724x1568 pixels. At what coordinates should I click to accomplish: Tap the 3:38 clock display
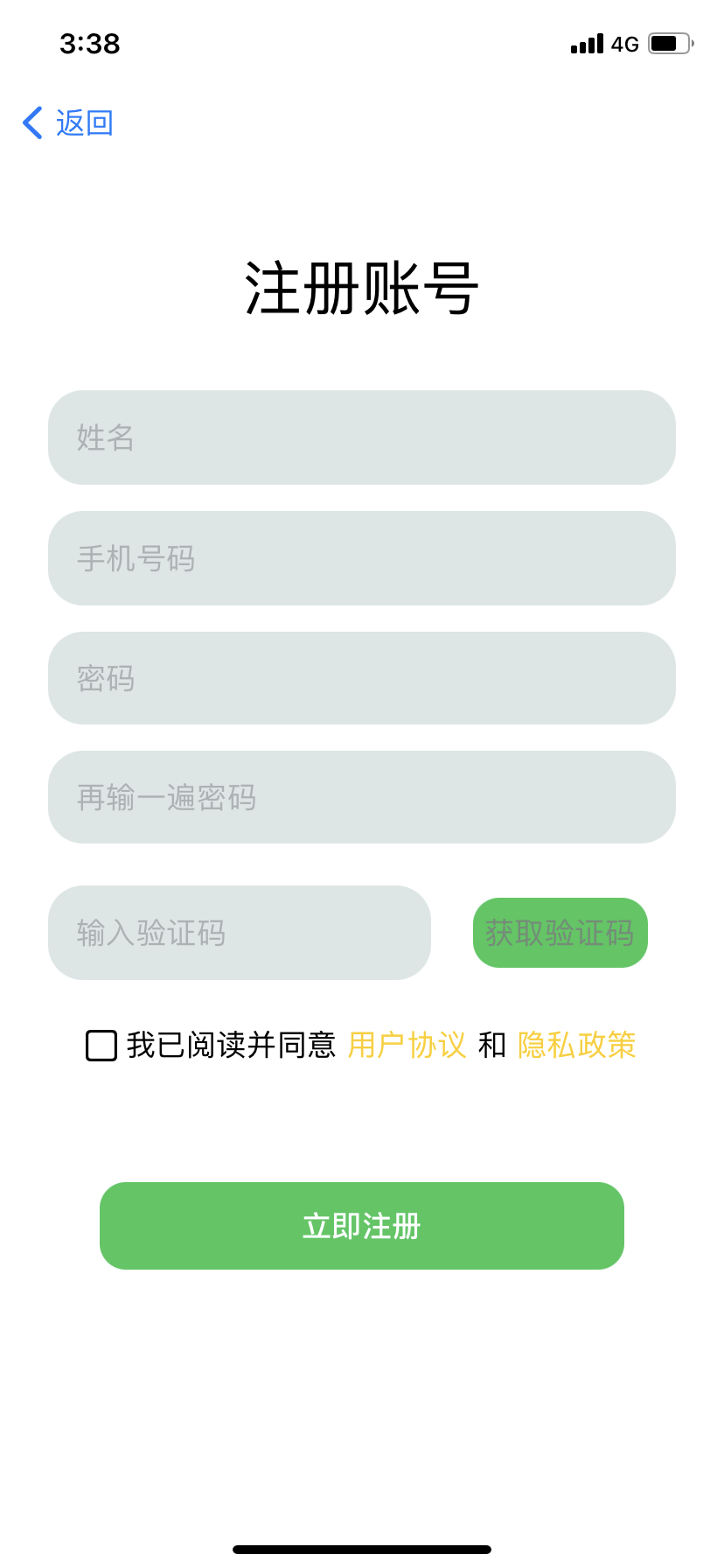[x=91, y=44]
